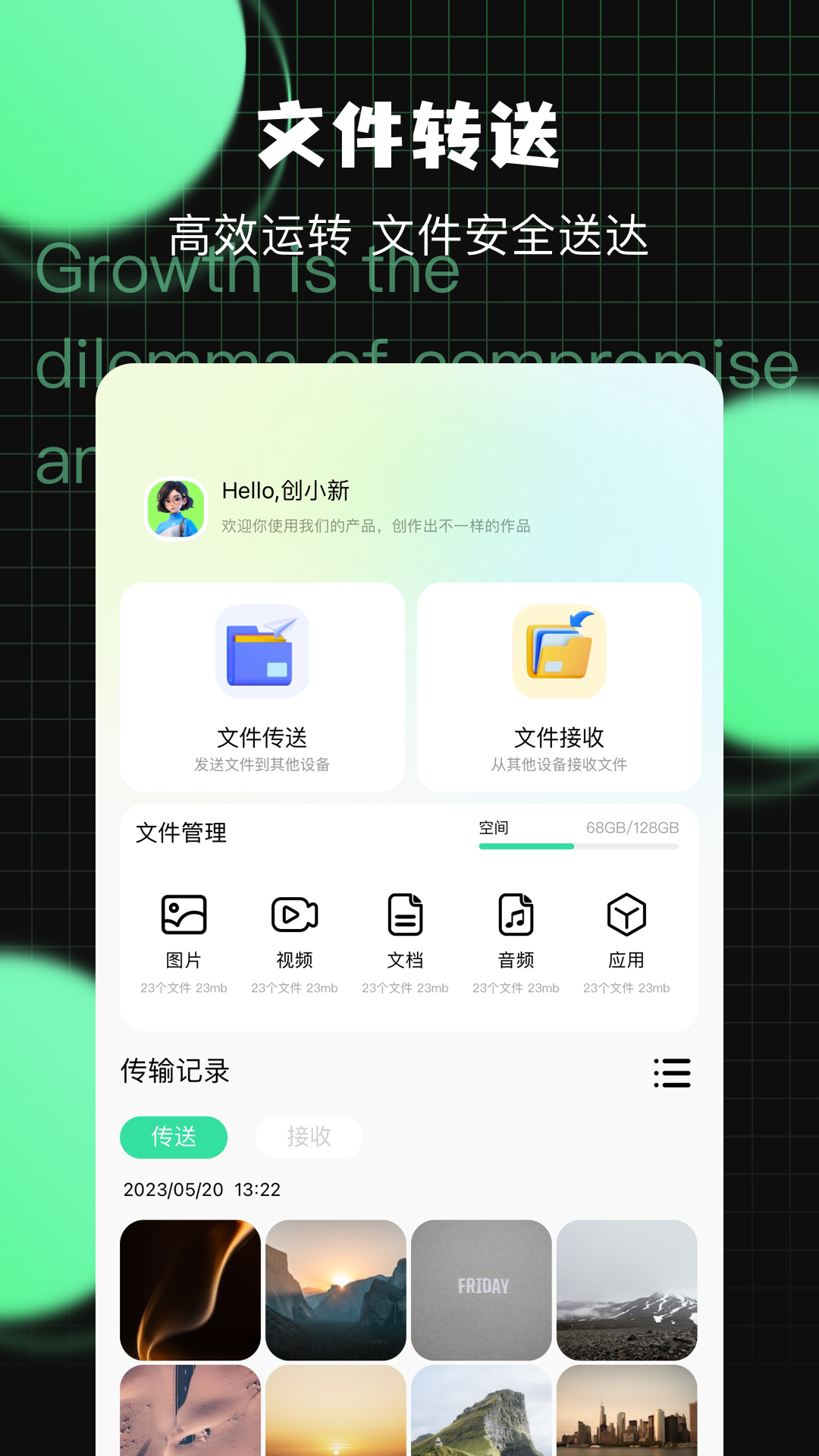The width and height of the screenshot is (819, 1456).
Task: Open the 文档 (Documents) icon
Action: click(x=405, y=915)
